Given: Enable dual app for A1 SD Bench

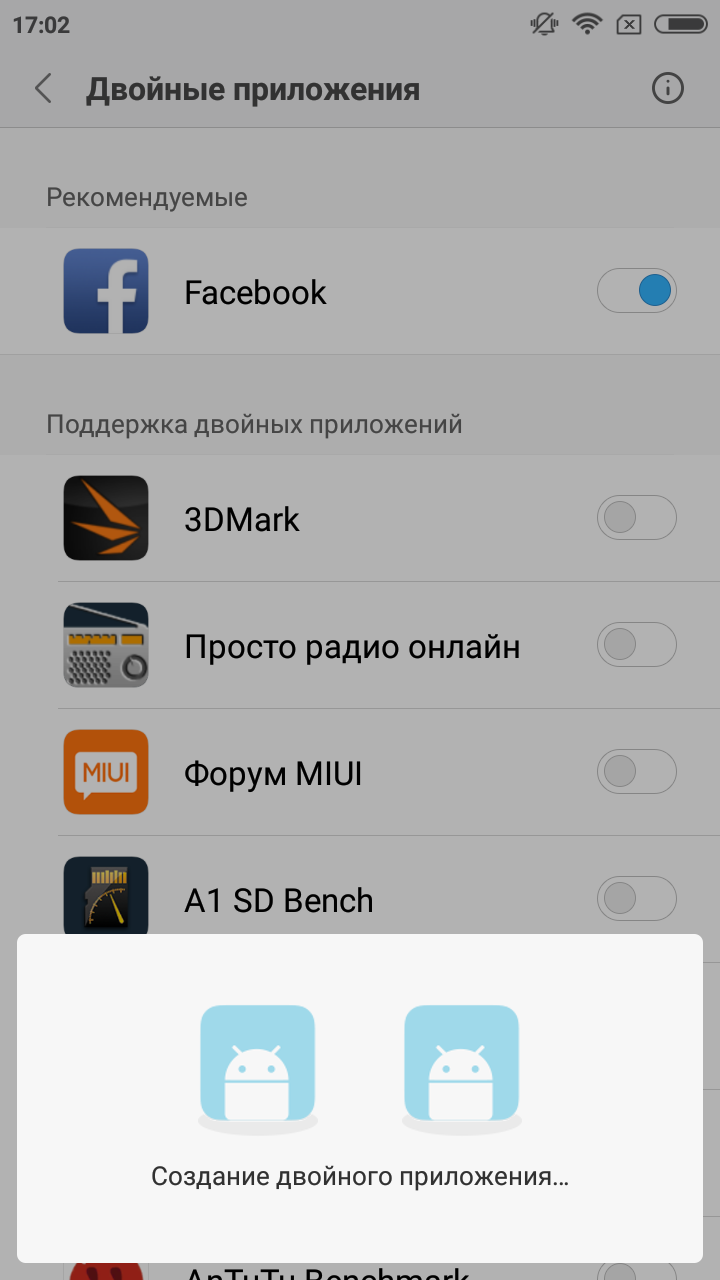Looking at the screenshot, I should coord(637,898).
